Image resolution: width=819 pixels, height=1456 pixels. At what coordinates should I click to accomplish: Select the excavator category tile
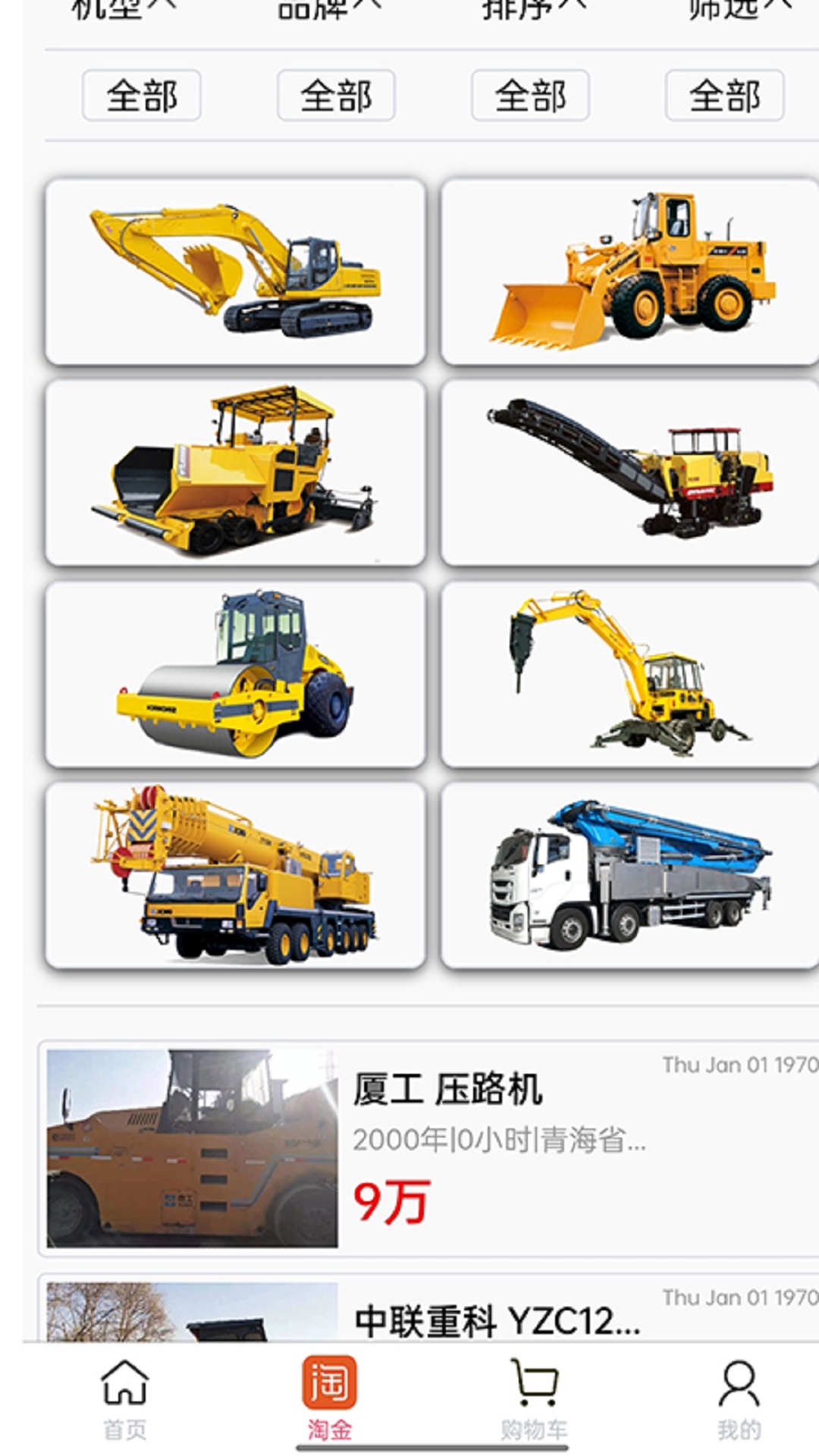pyautogui.click(x=235, y=271)
